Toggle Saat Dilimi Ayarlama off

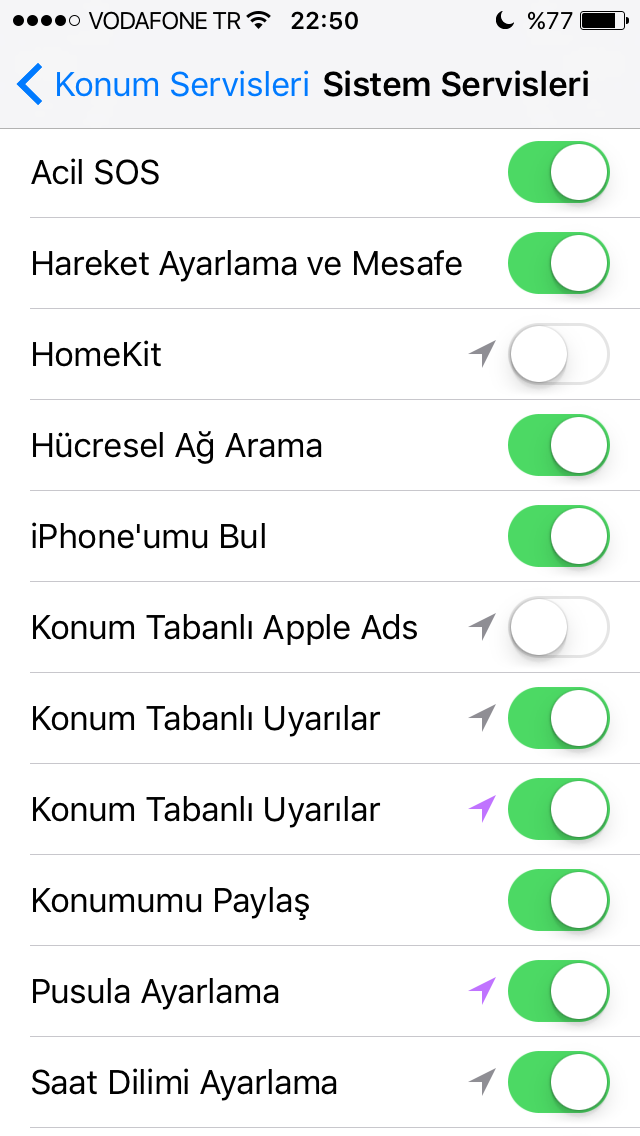pyautogui.click(x=558, y=1083)
